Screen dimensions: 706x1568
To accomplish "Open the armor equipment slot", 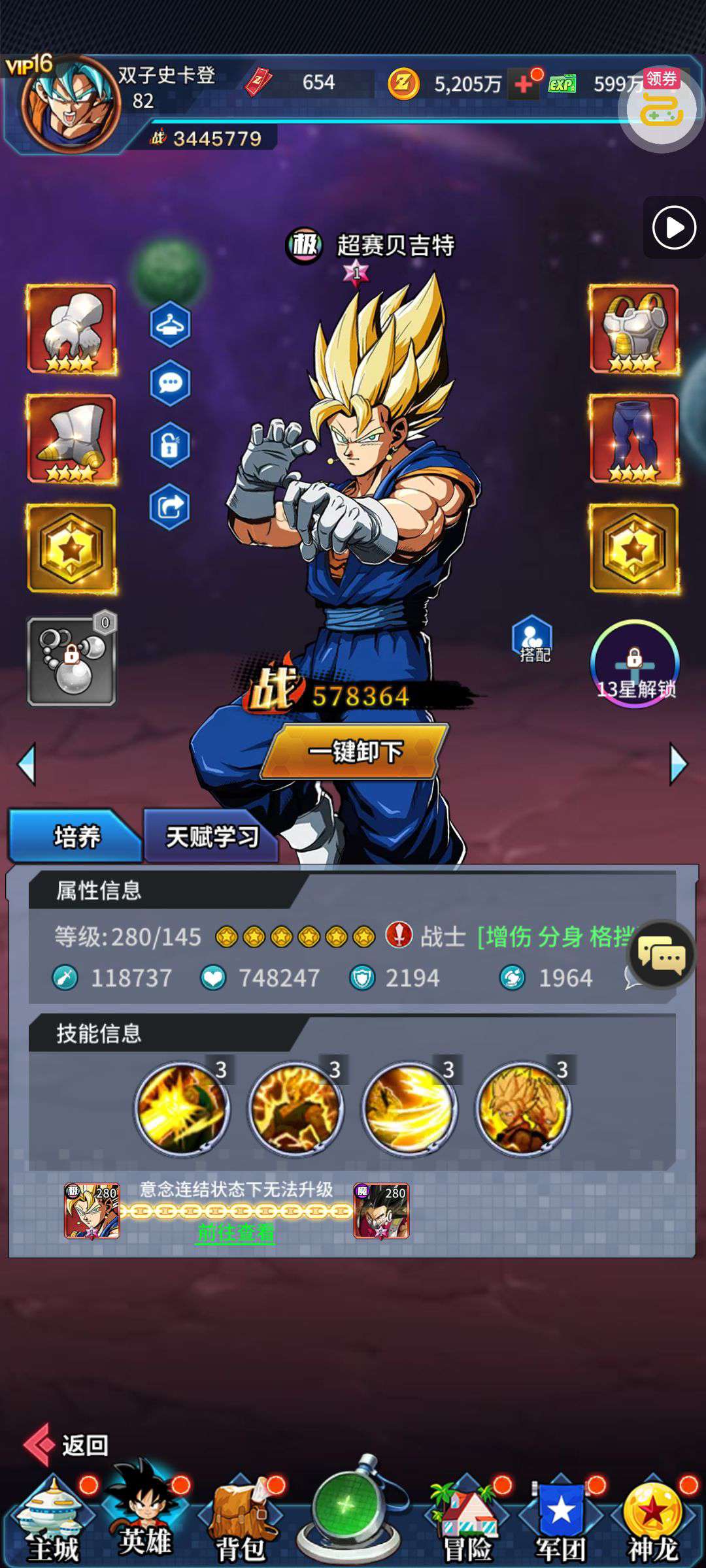I will coord(633,329).
